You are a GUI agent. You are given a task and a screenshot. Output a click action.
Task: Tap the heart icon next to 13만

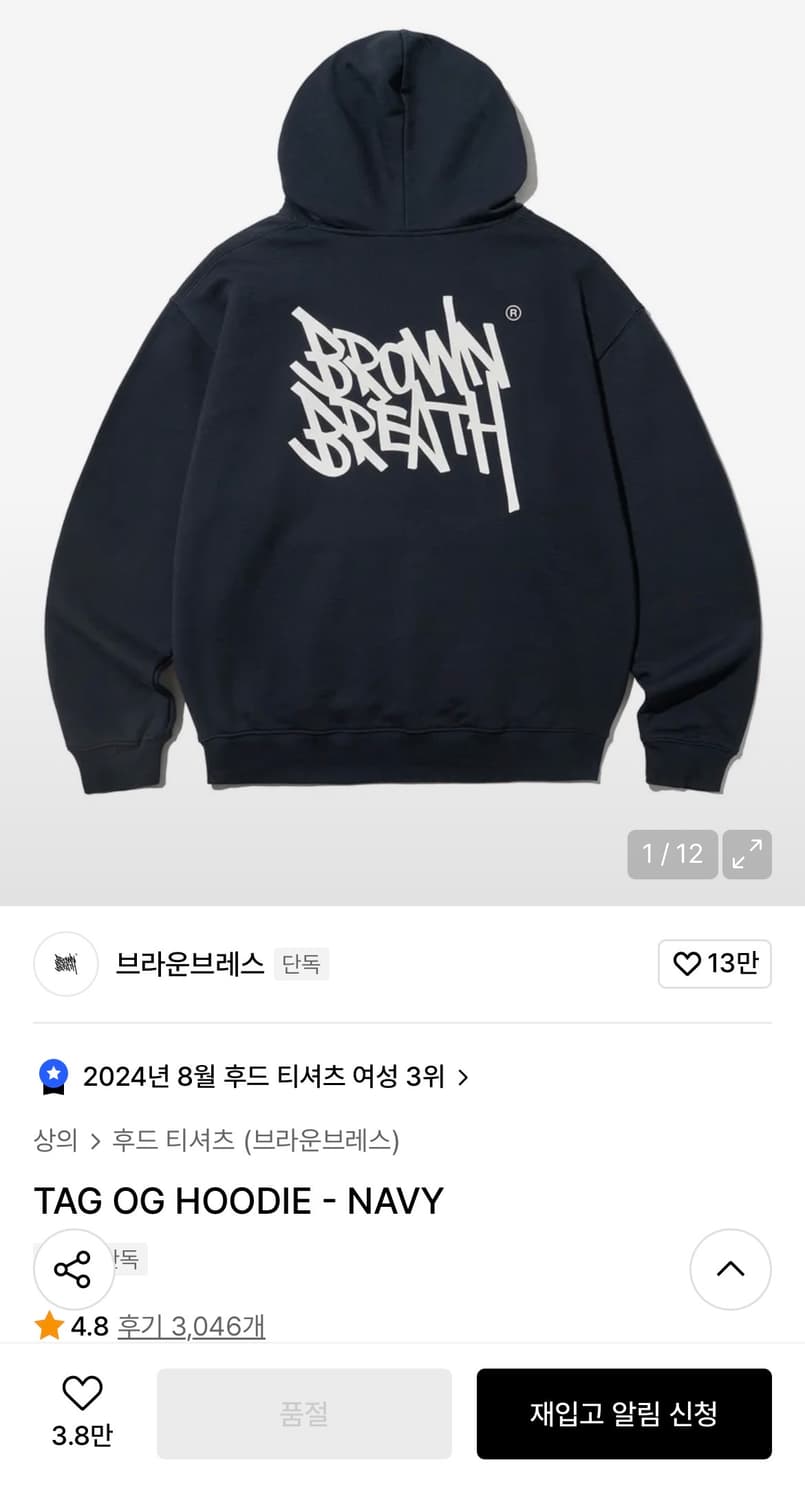(x=686, y=963)
